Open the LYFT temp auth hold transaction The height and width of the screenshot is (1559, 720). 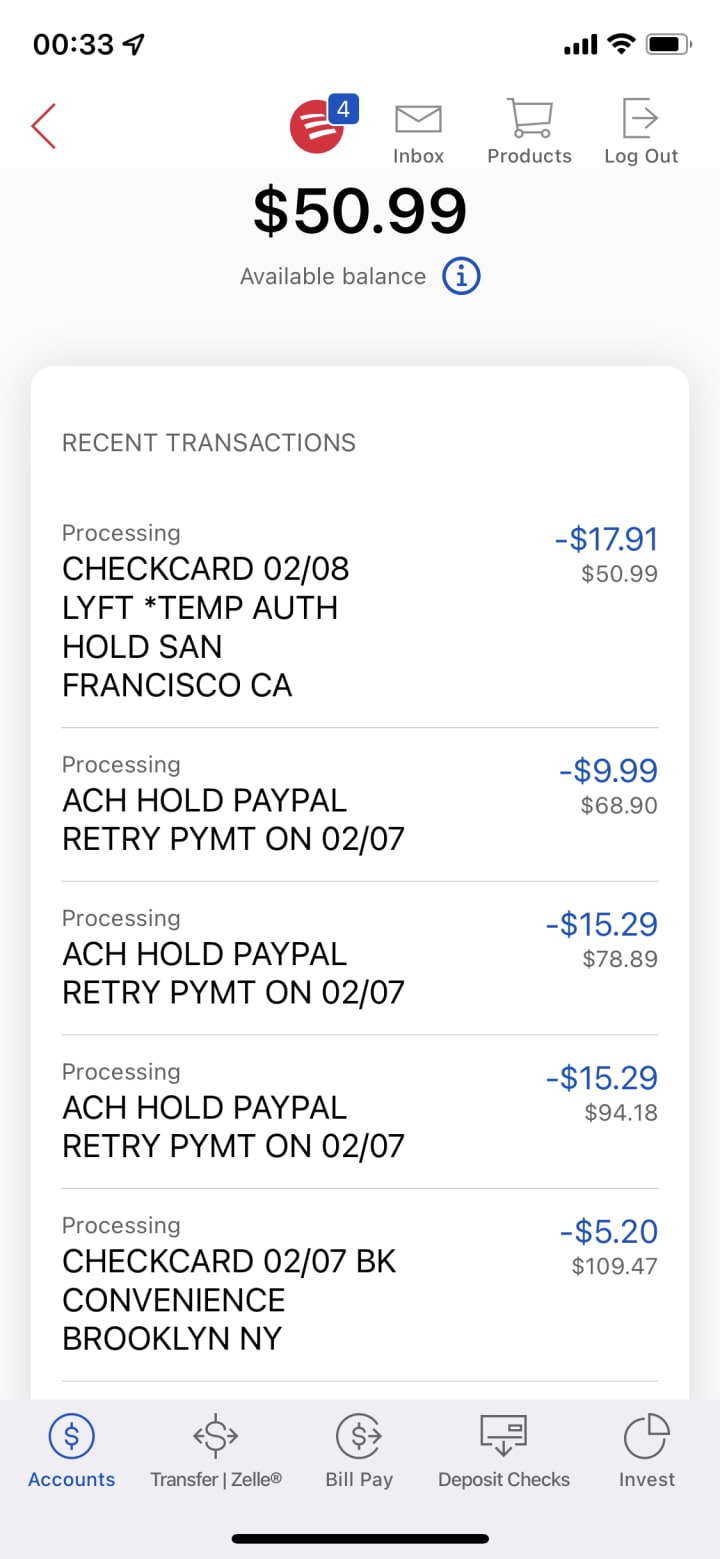tap(360, 611)
